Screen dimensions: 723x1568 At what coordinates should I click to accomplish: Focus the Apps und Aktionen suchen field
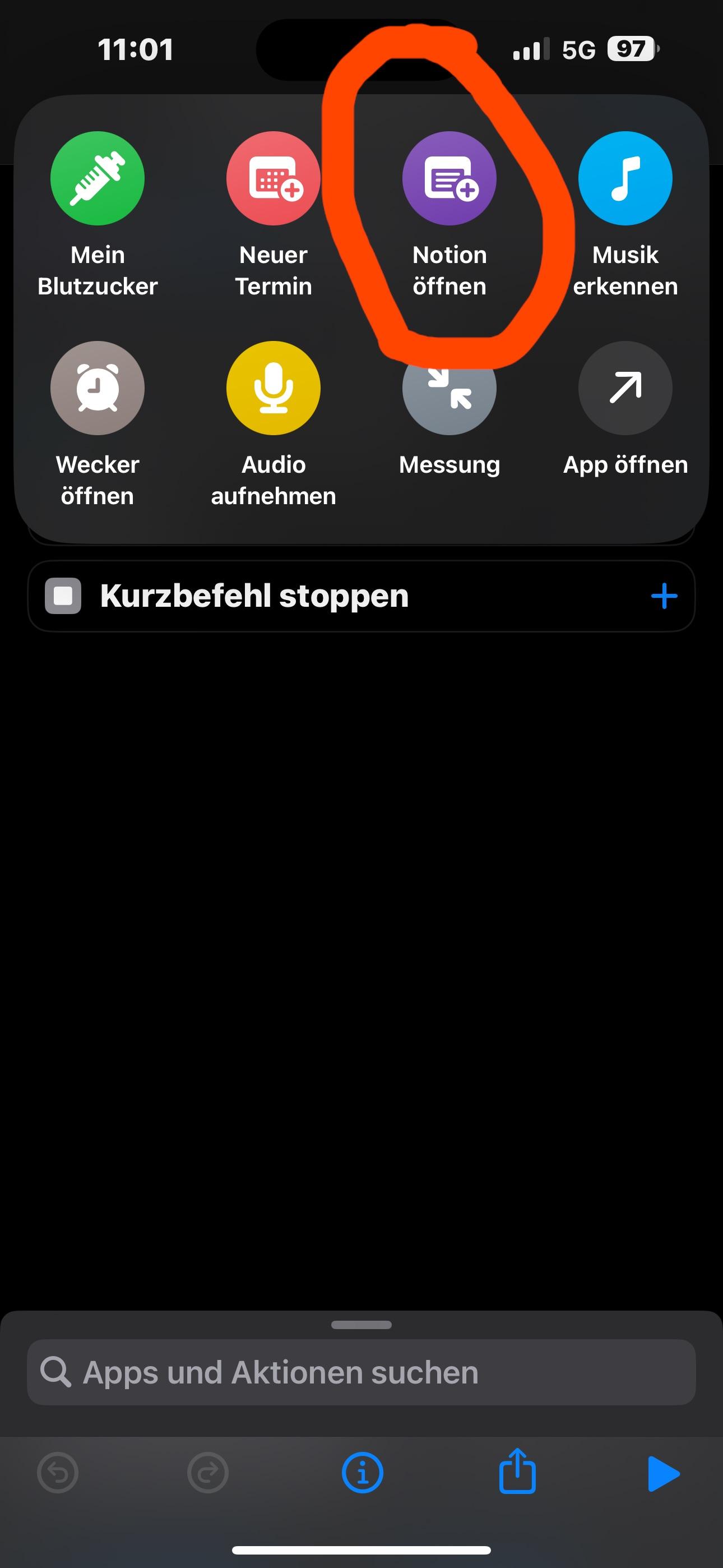point(361,1372)
